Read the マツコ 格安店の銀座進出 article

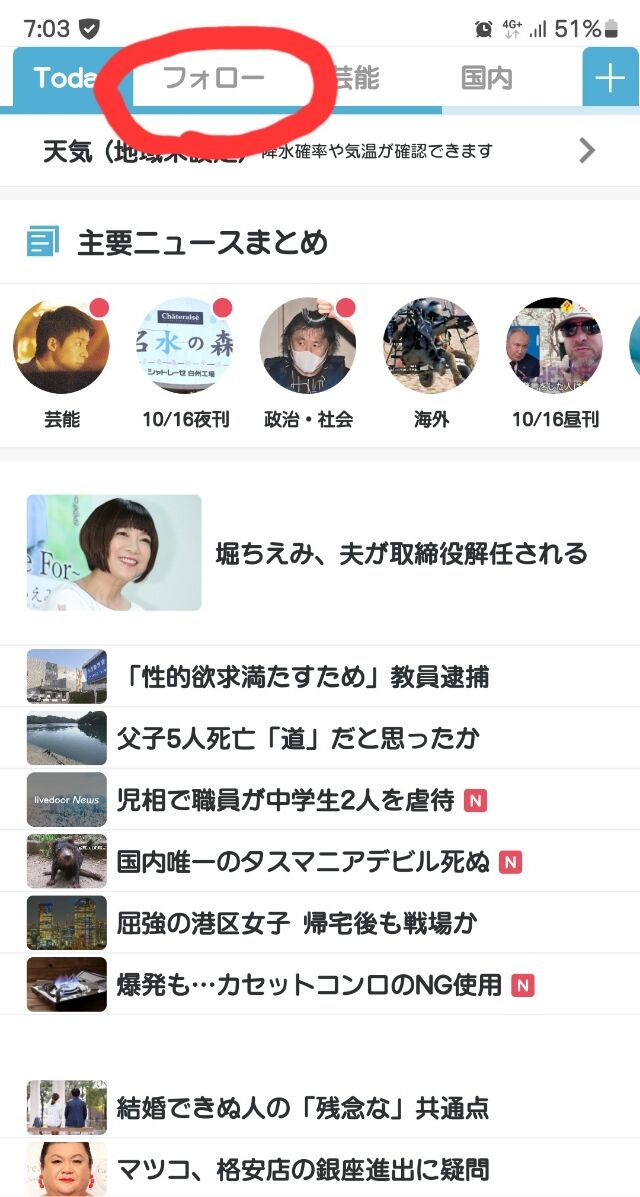coord(302,1169)
